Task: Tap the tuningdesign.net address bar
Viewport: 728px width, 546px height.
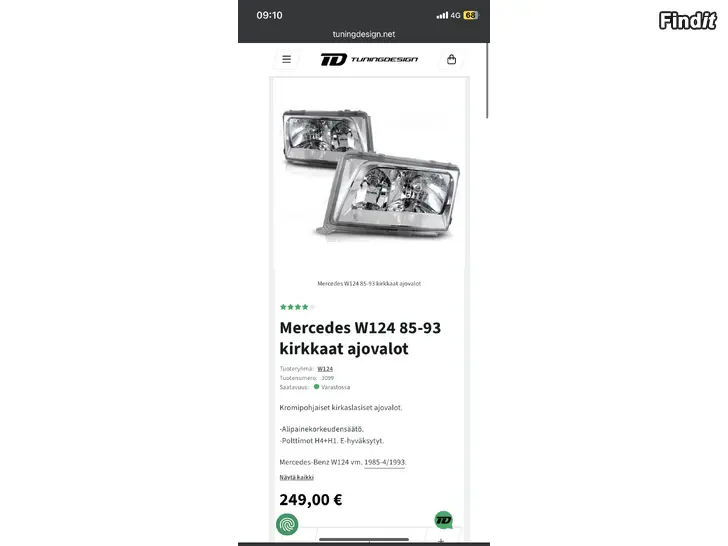Action: [x=364, y=34]
